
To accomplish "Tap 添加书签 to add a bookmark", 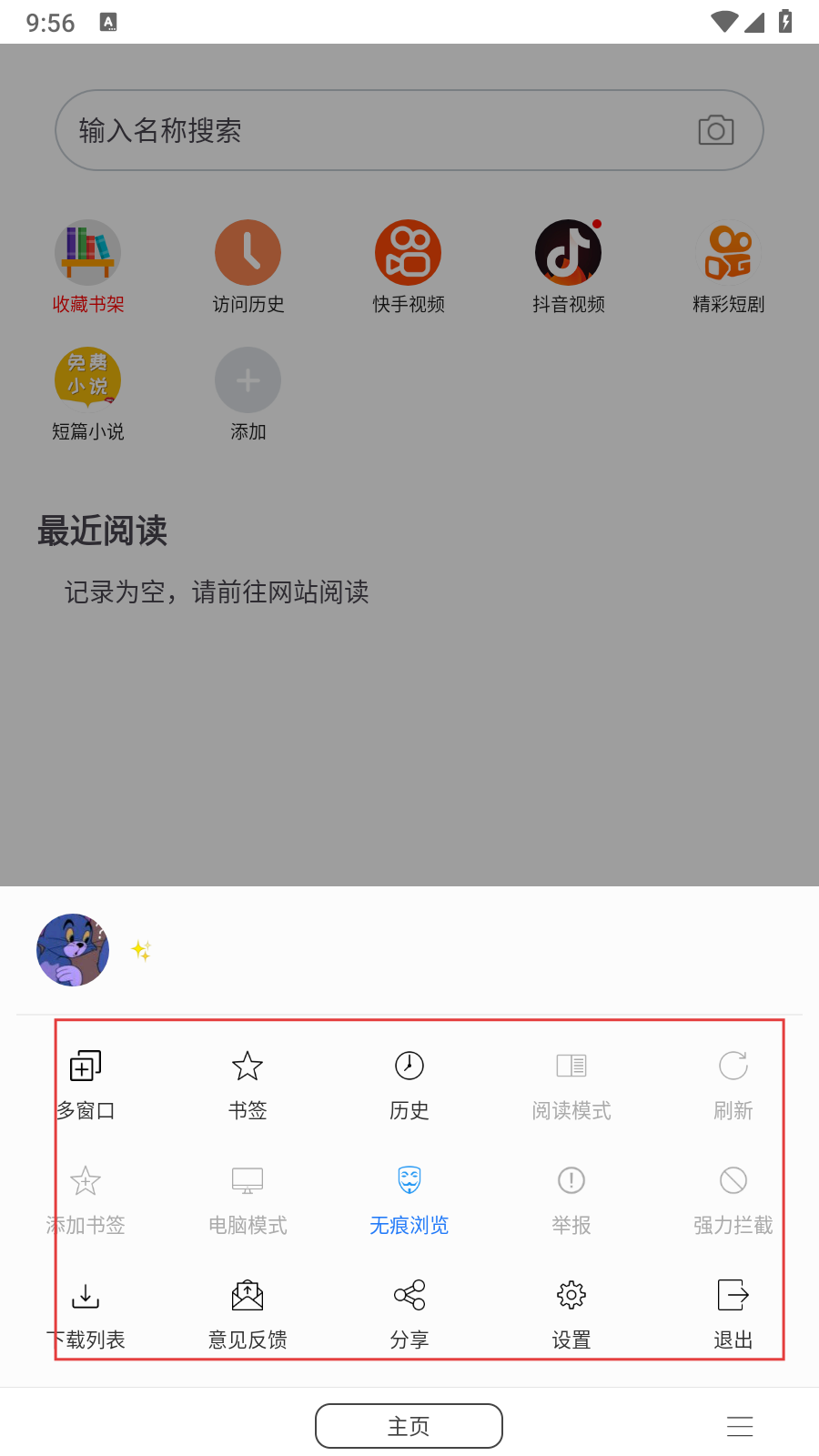I will (x=86, y=1198).
